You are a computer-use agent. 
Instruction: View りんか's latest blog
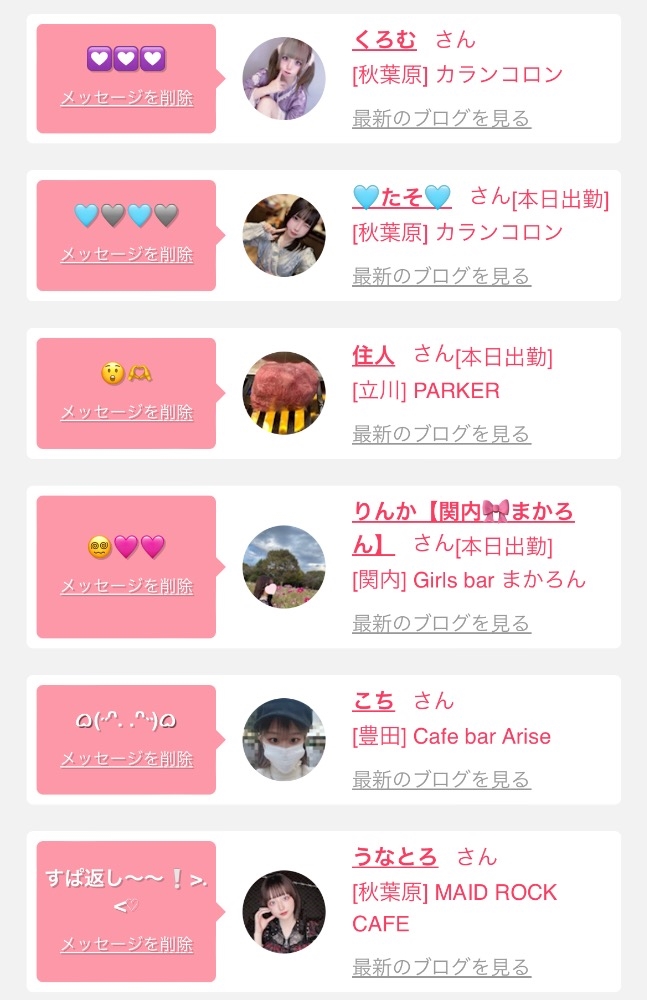[x=442, y=623]
